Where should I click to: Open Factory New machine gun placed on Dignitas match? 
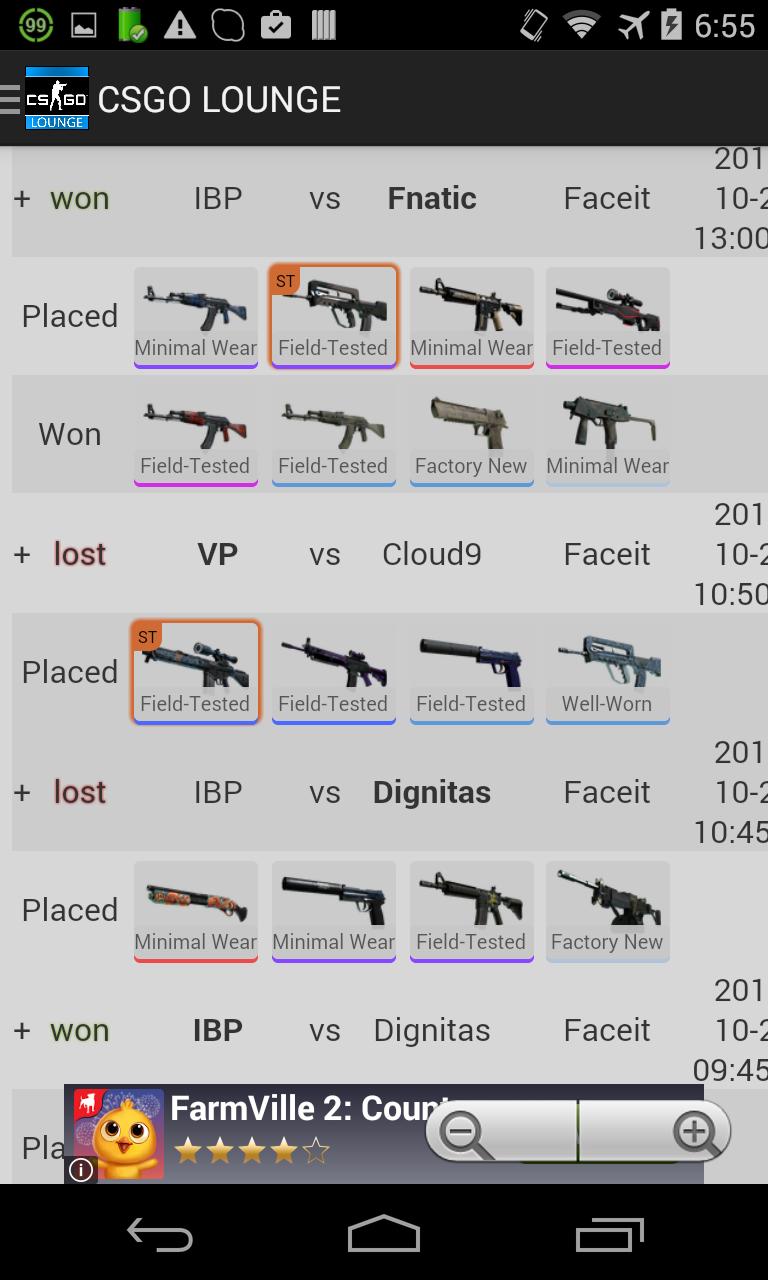coord(607,910)
